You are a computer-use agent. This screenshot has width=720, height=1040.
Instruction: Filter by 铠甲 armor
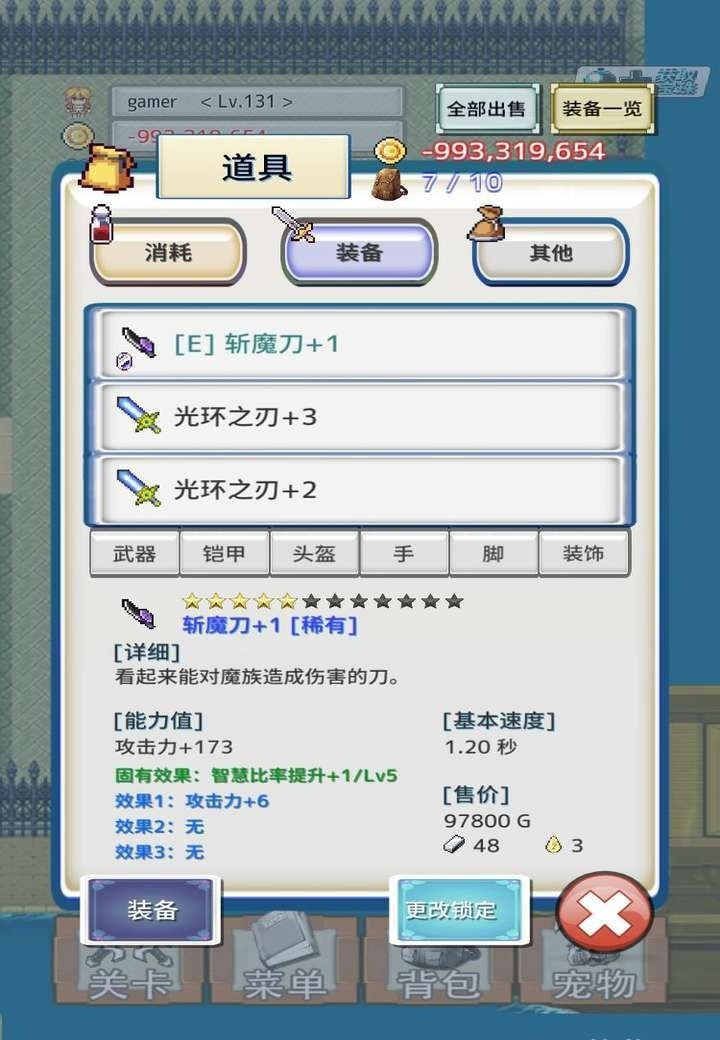pos(224,553)
